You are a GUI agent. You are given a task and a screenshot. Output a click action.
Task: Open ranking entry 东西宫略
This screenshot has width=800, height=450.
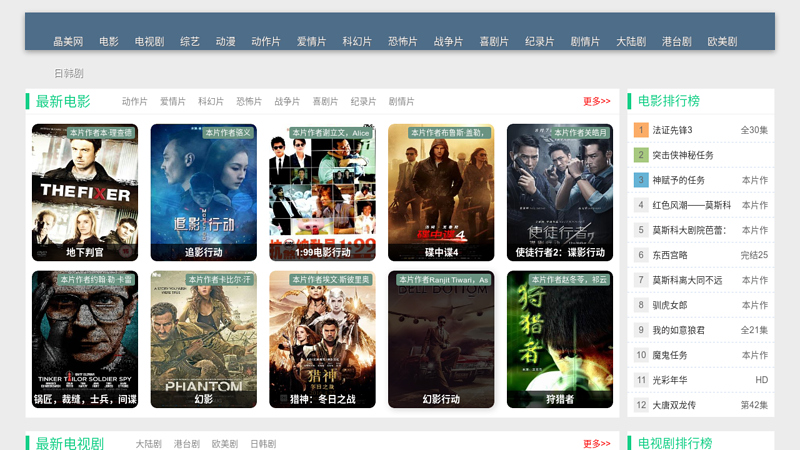670,255
